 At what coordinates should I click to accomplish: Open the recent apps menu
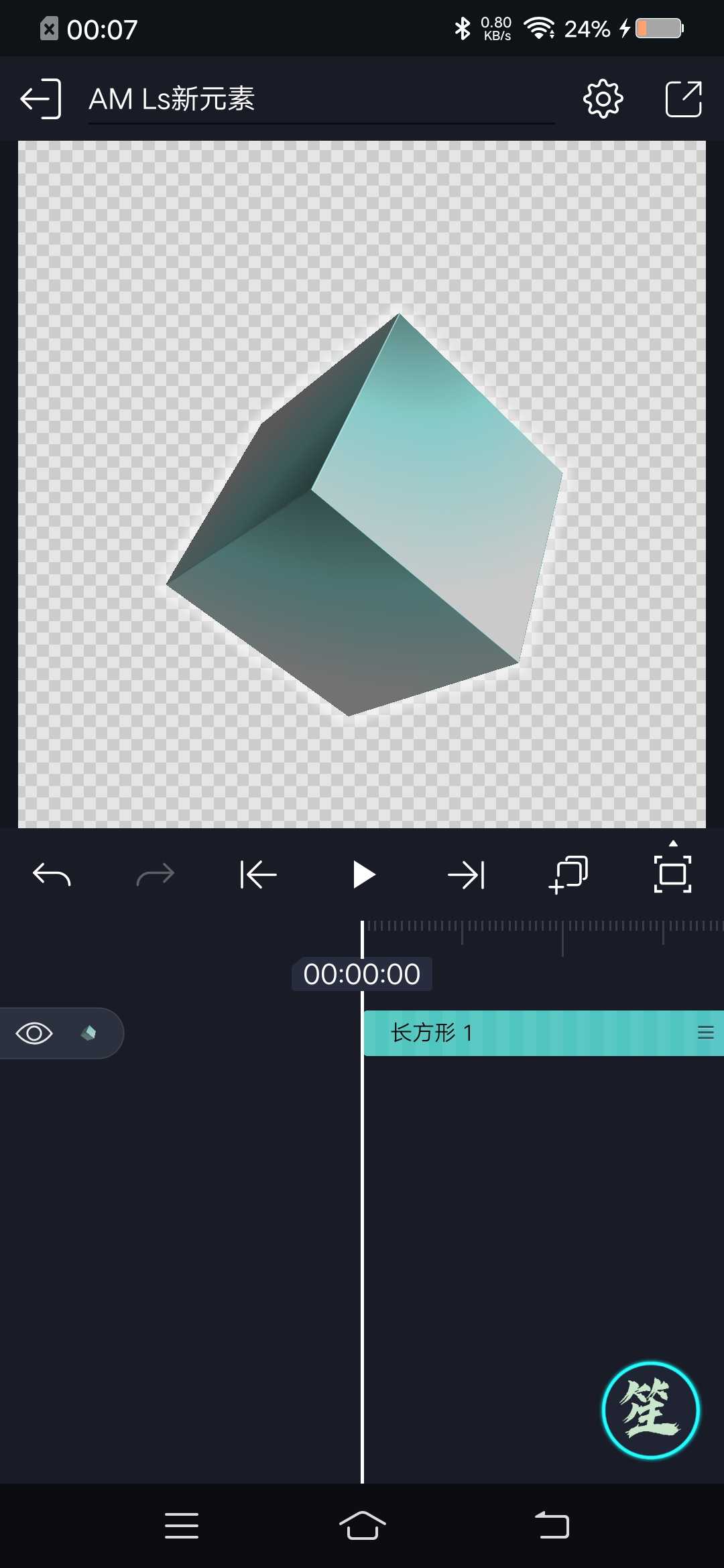coord(182,1526)
